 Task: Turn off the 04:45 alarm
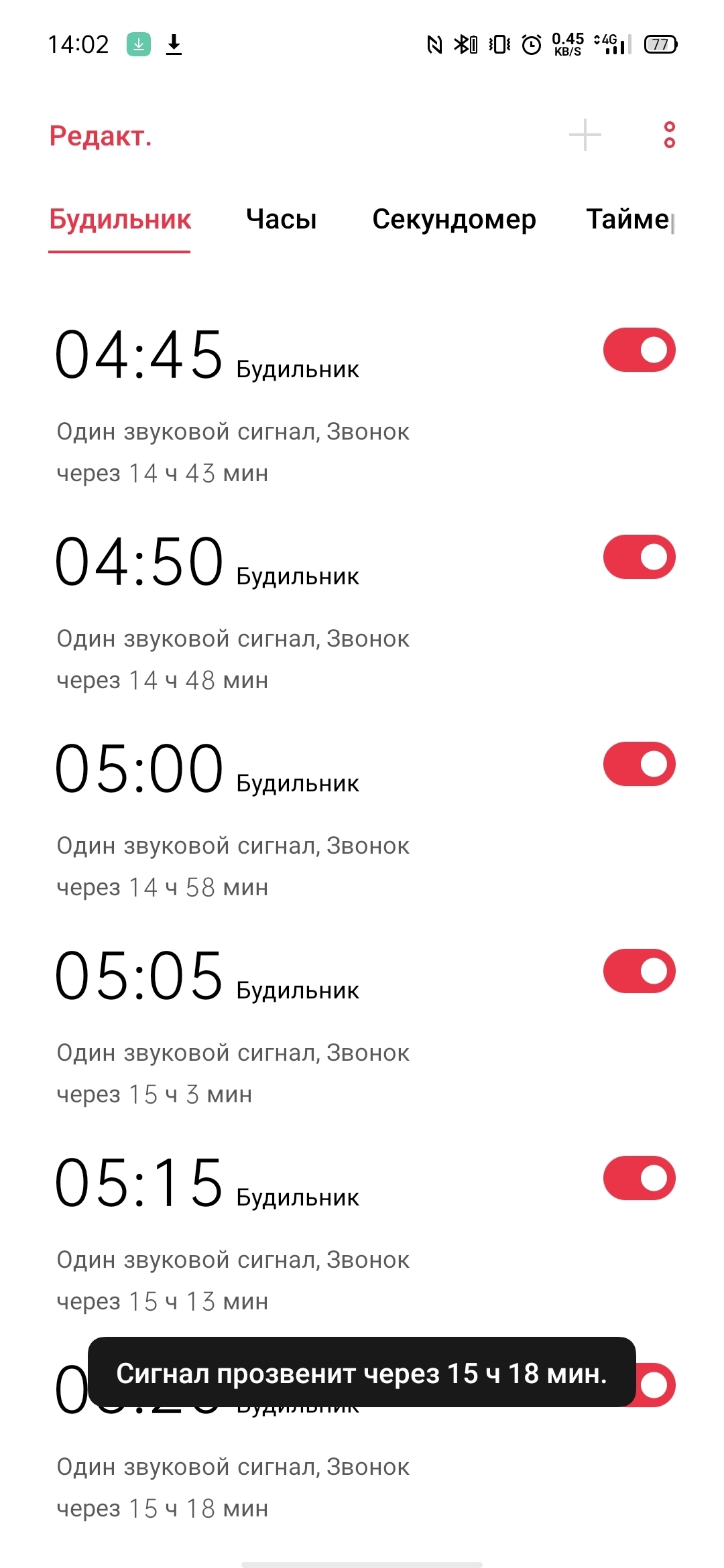639,350
